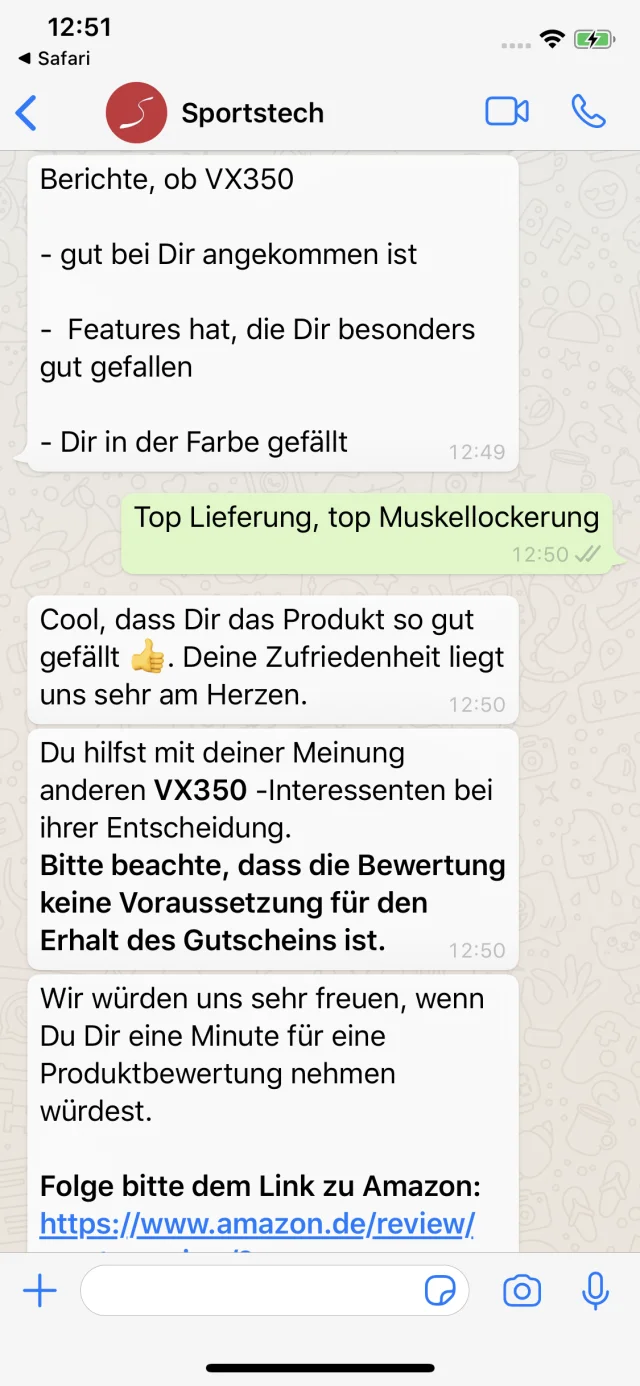The height and width of the screenshot is (1386, 640).
Task: Open the sticker picker
Action: [x=440, y=1291]
